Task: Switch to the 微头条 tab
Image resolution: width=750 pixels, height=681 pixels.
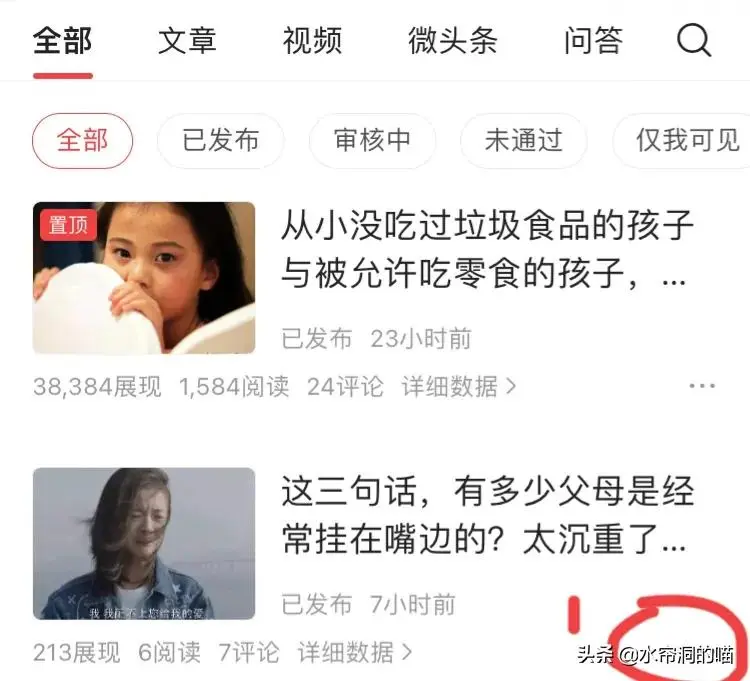Action: click(453, 41)
